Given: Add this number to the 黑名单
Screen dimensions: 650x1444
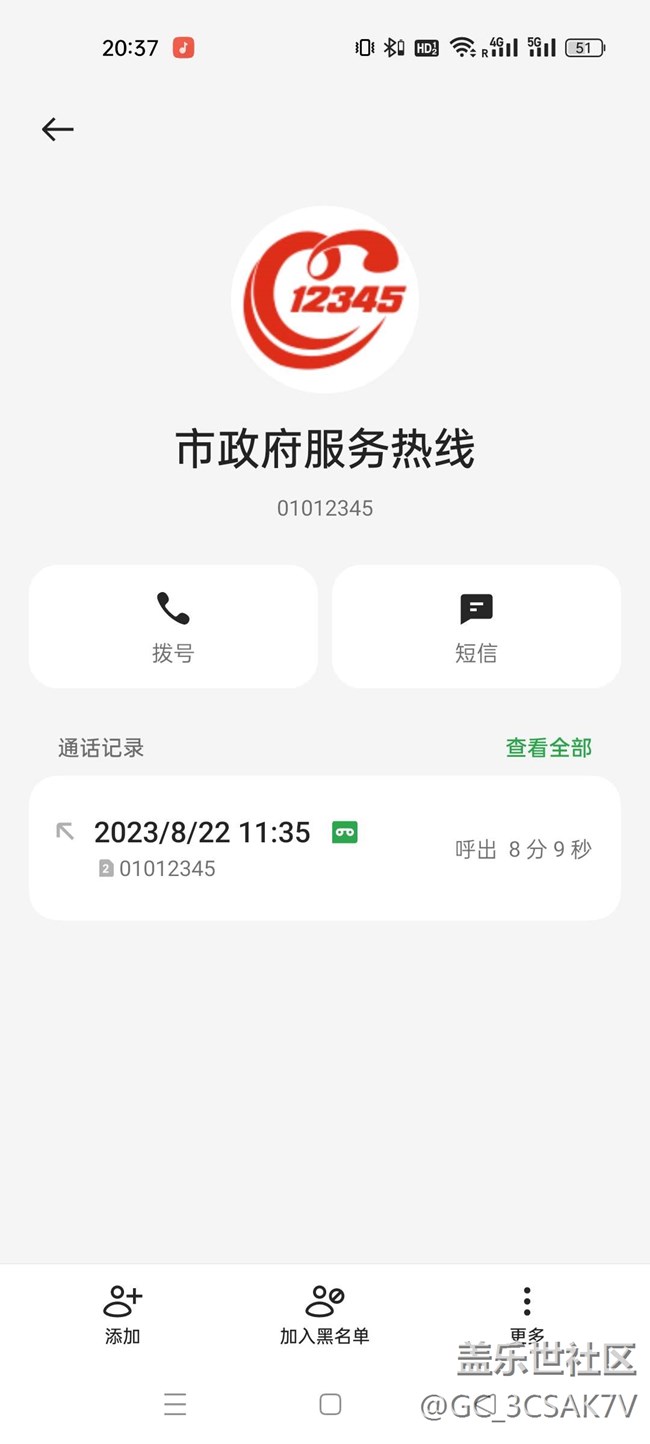Looking at the screenshot, I should (x=324, y=1314).
